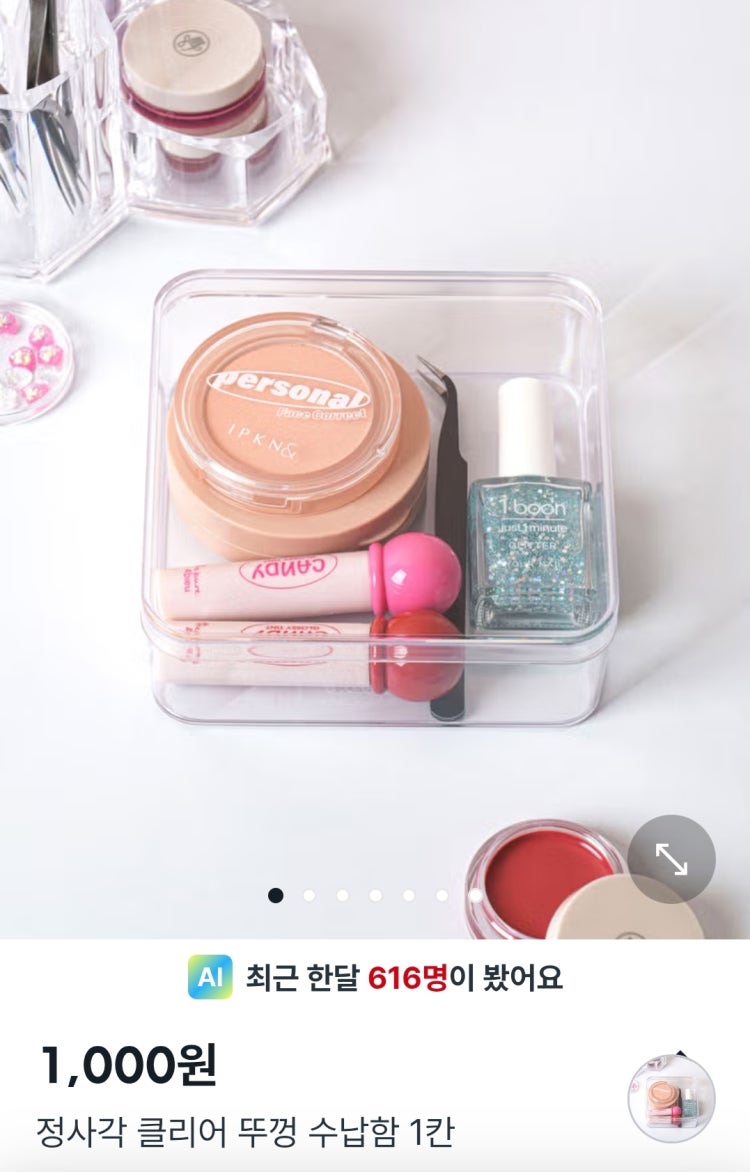Viewport: 750px width, 1172px height.
Task: Expand the product image to fullscreen
Action: point(671,859)
